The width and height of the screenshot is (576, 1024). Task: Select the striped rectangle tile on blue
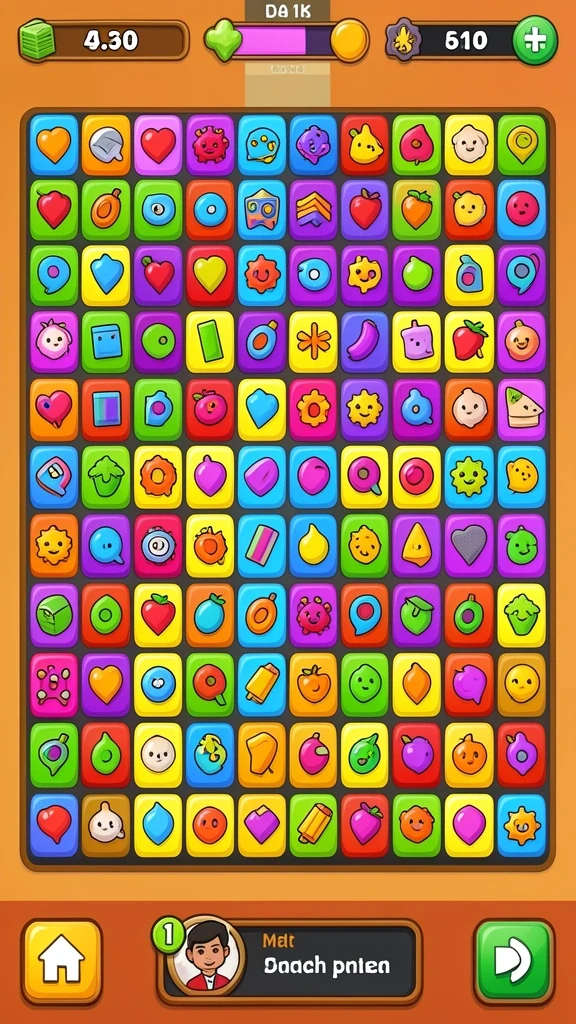click(261, 545)
